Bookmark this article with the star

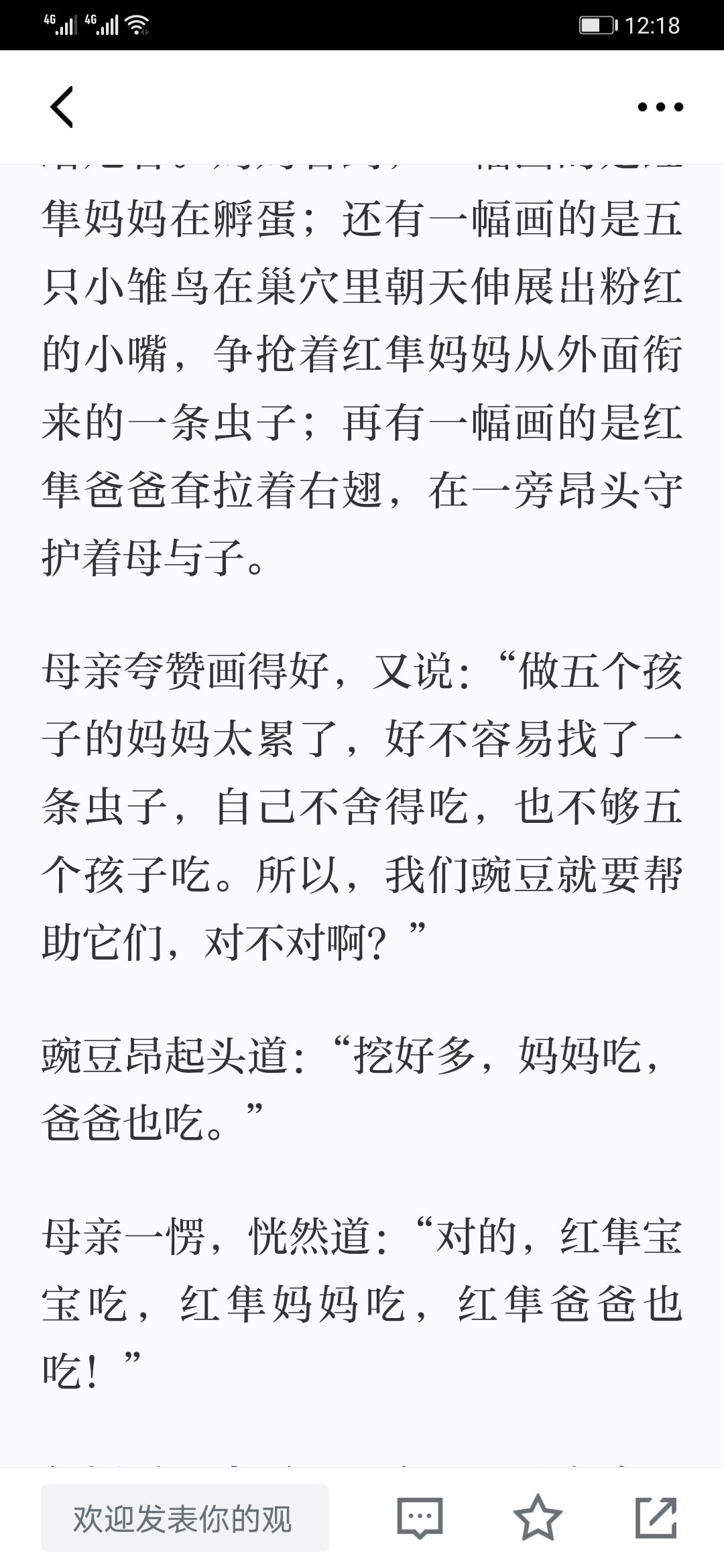(538, 1518)
